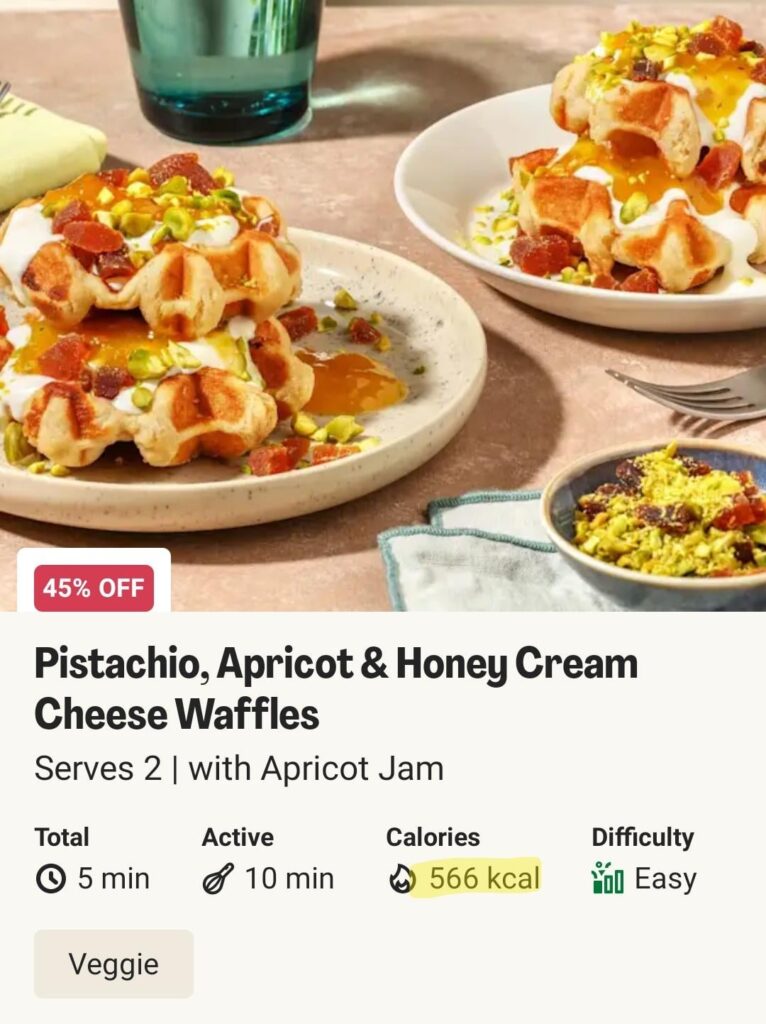Click the difficulty meter icon next to Easy
The image size is (766, 1024).
click(x=608, y=879)
